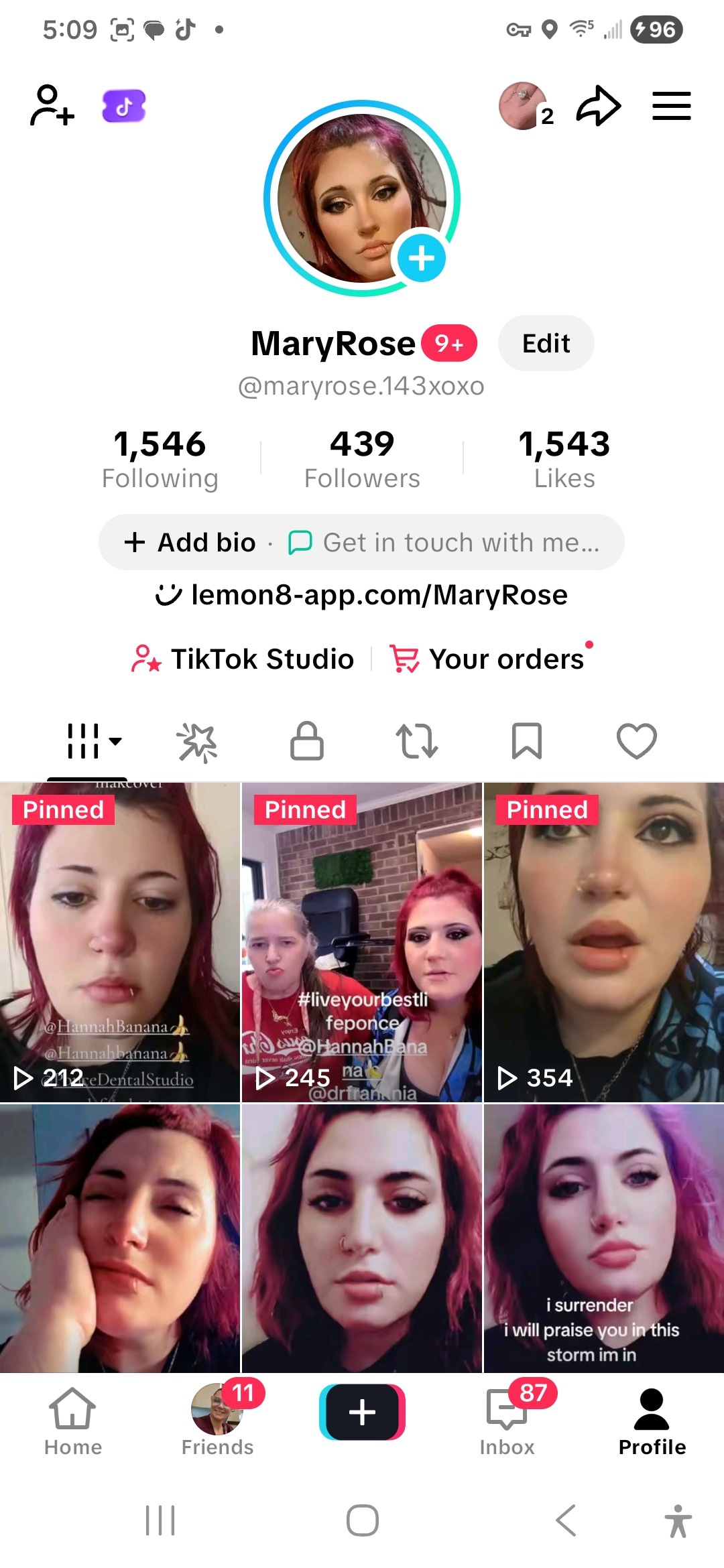Screen dimensions: 724x1568
Task: Open the Inbox with 87 notifications
Action: [x=507, y=1419]
